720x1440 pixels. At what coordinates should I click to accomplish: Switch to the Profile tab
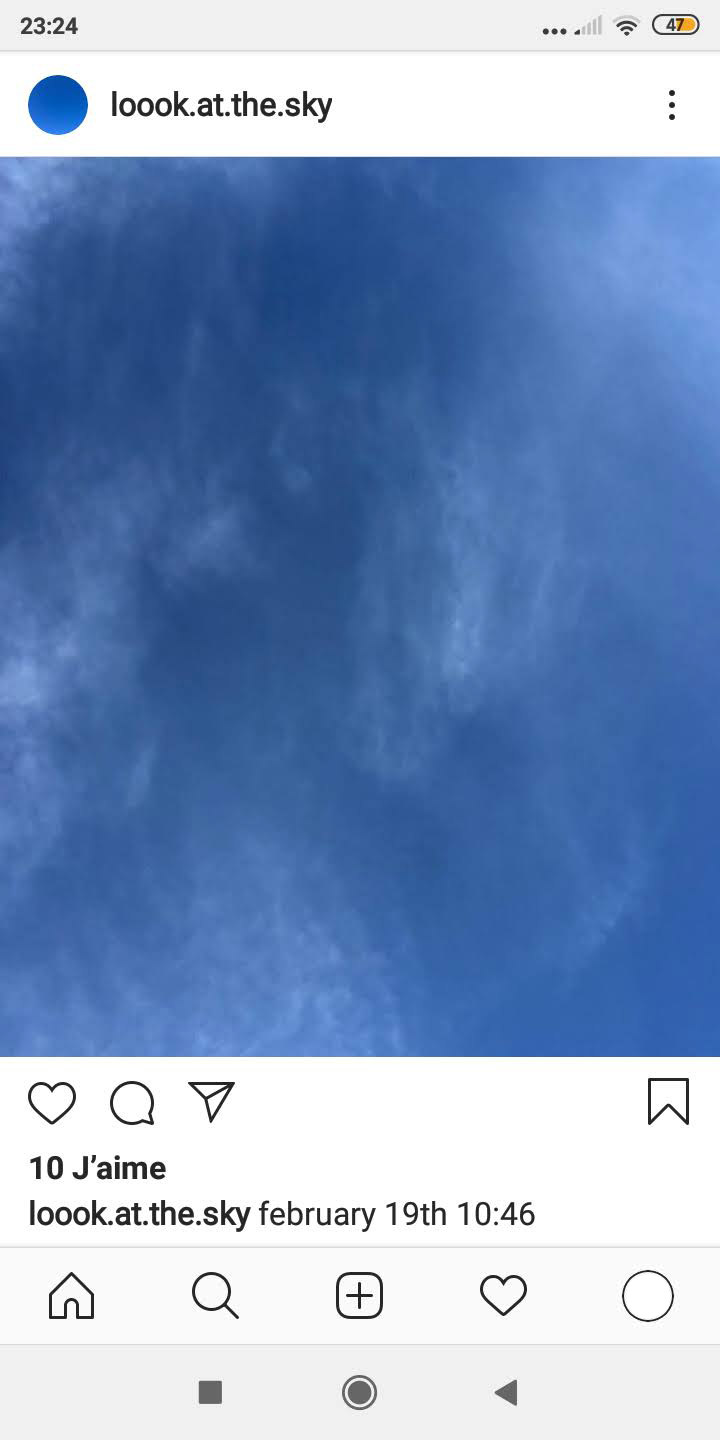click(x=647, y=1296)
